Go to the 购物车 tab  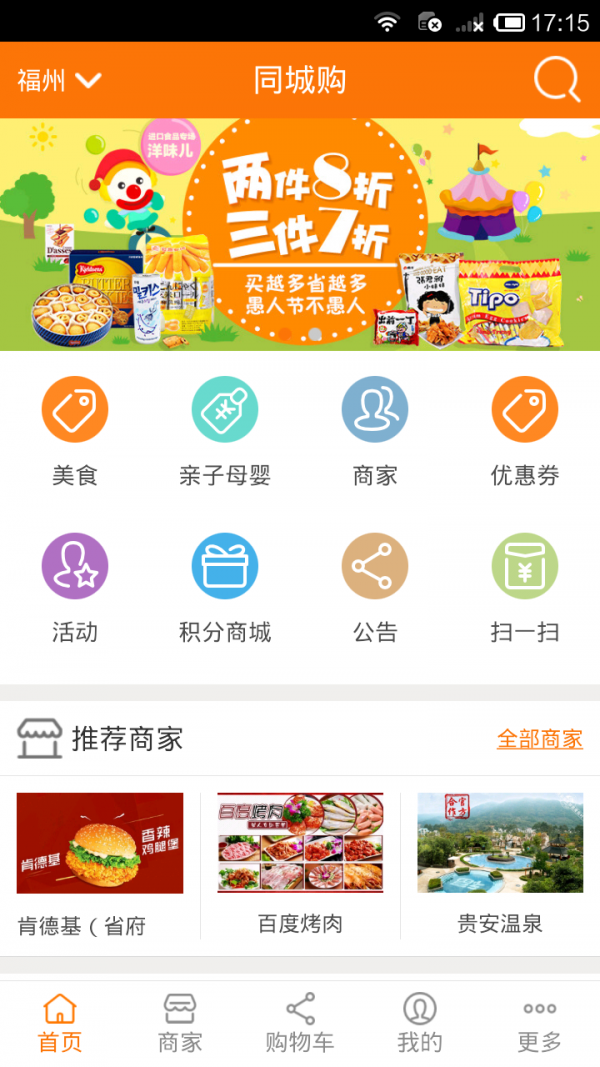(x=300, y=1023)
